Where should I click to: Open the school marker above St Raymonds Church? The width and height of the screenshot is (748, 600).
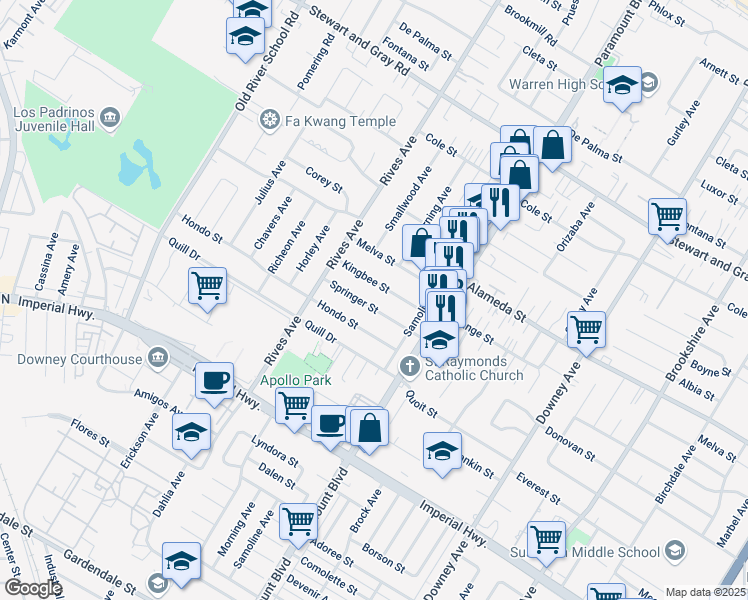(x=439, y=339)
